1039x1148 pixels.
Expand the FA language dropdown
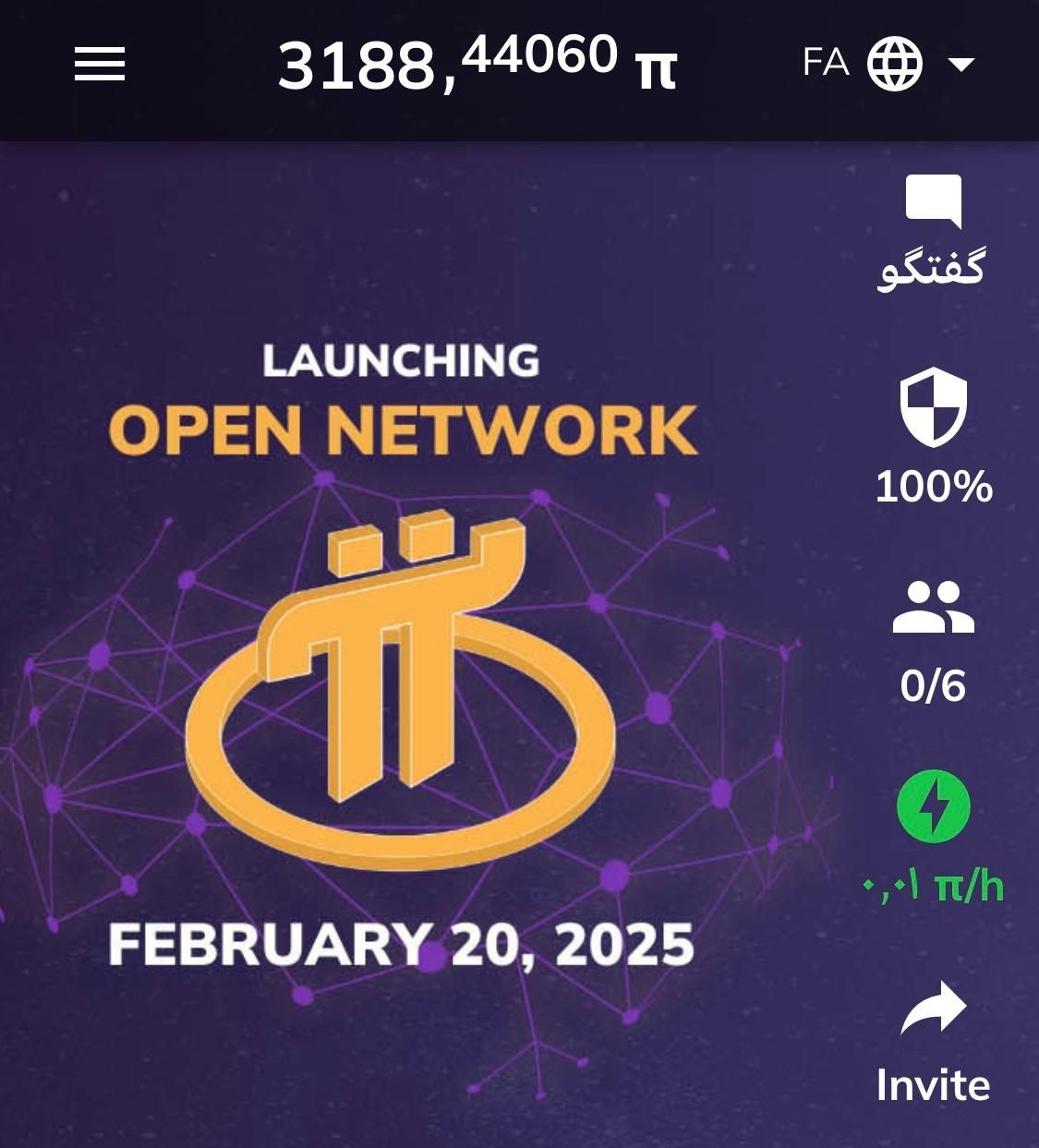click(x=960, y=65)
